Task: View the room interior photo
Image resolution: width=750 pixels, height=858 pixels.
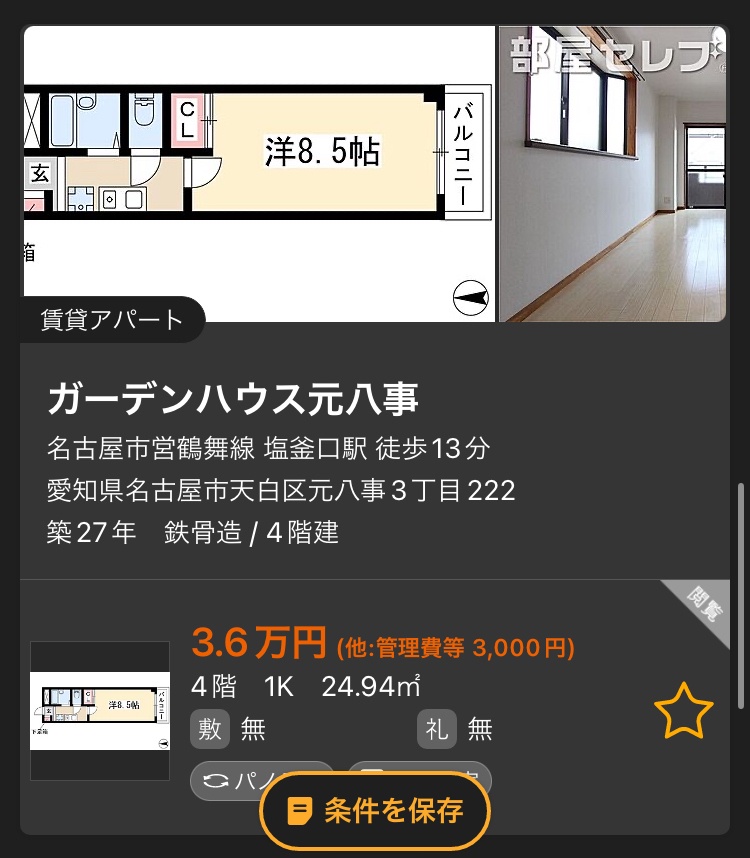Action: (x=613, y=172)
